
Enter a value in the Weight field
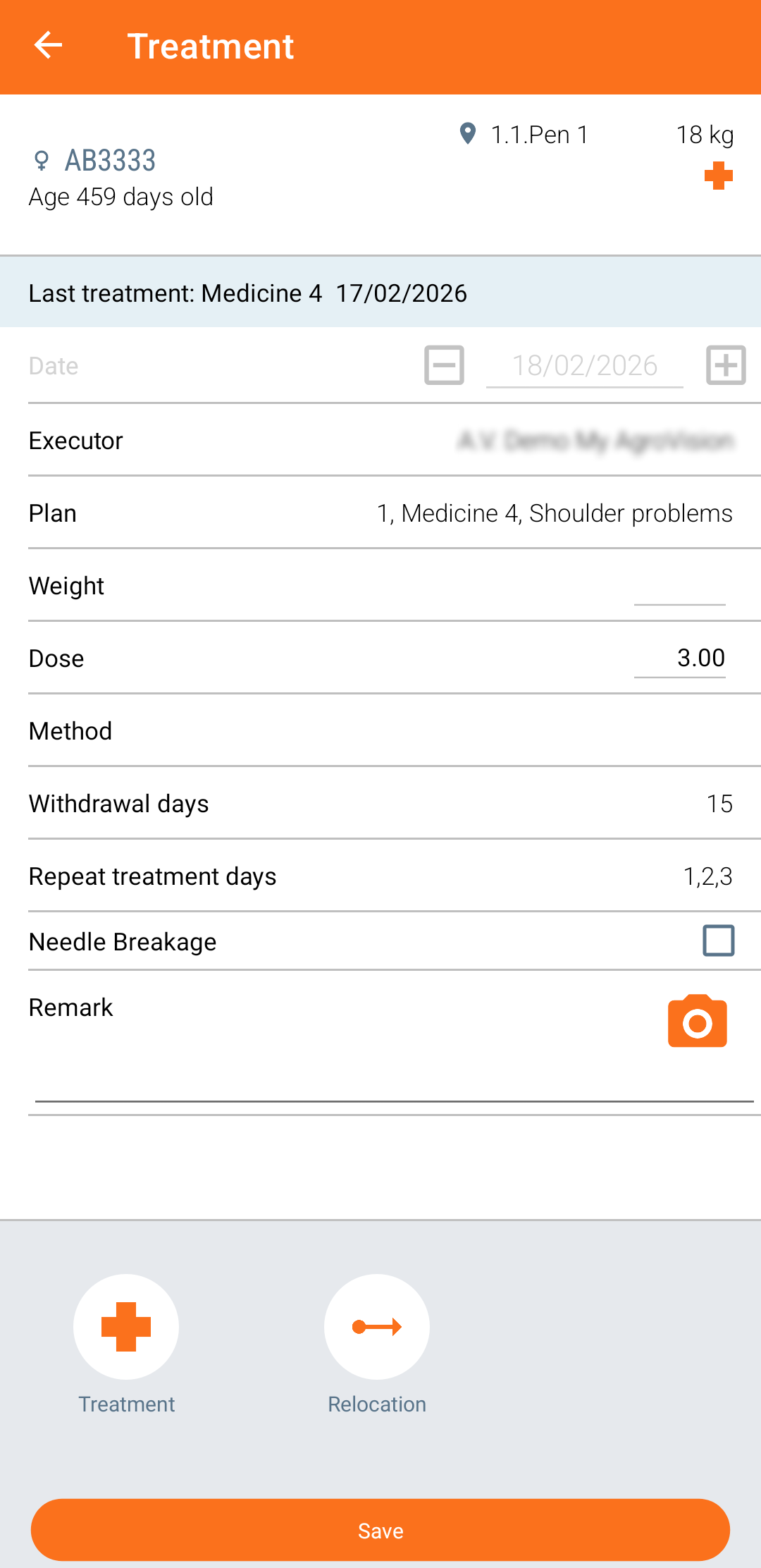tap(679, 587)
